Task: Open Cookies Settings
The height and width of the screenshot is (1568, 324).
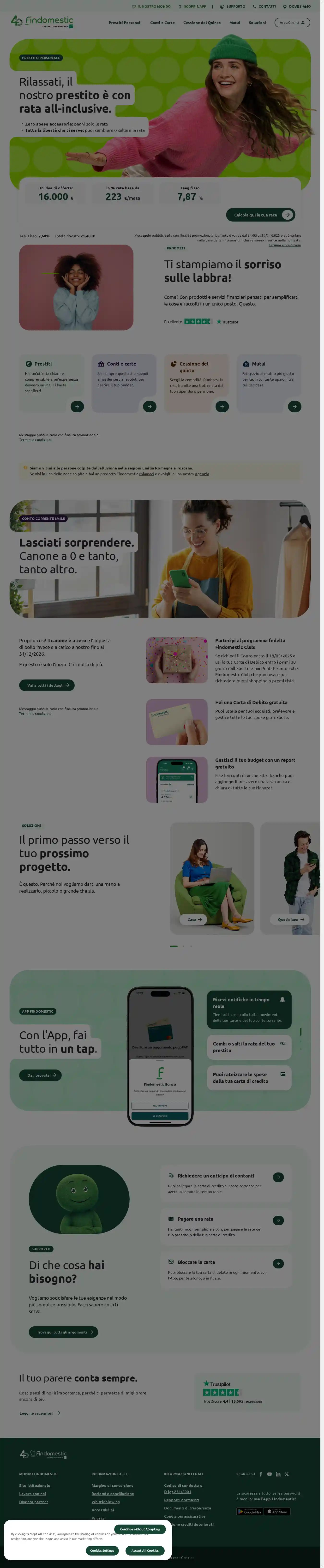Action: pos(102,1550)
